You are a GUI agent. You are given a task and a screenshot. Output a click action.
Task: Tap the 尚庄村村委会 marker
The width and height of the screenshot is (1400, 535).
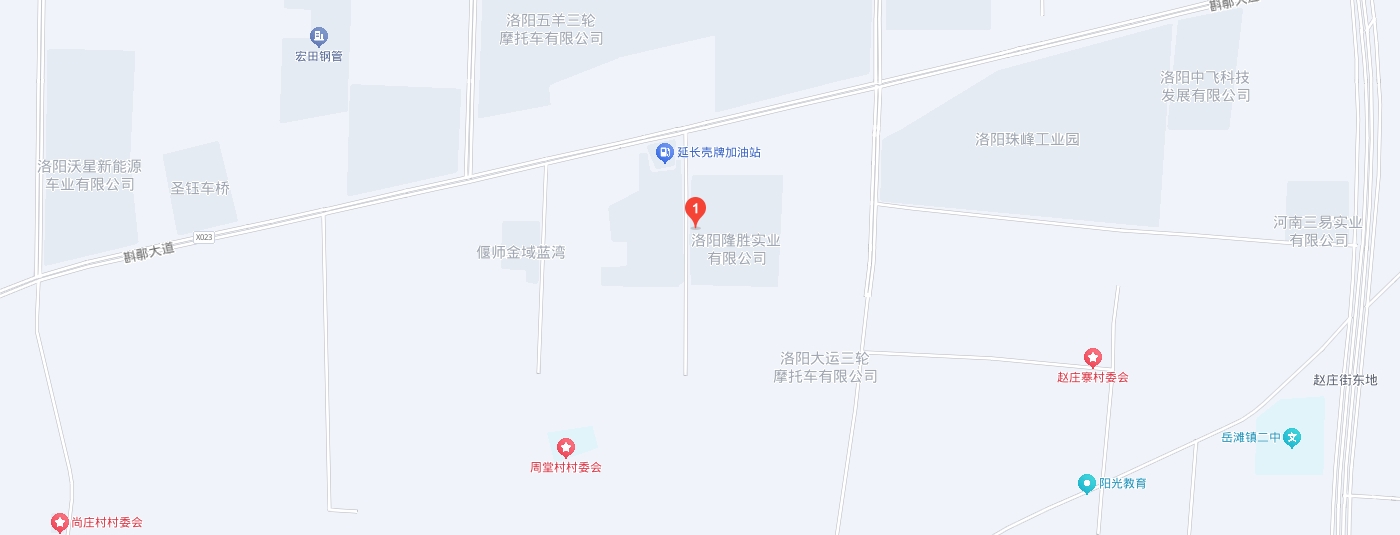click(59, 522)
